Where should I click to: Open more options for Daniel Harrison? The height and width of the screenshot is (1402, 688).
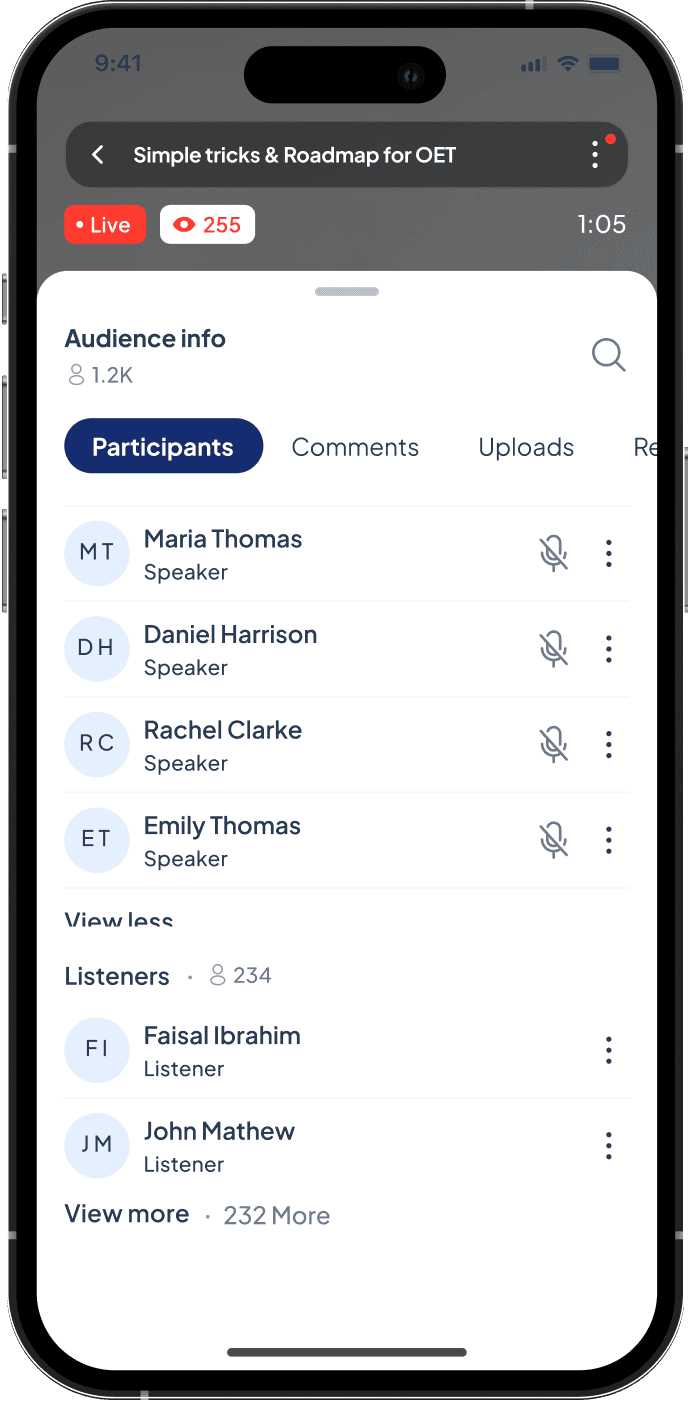click(609, 649)
